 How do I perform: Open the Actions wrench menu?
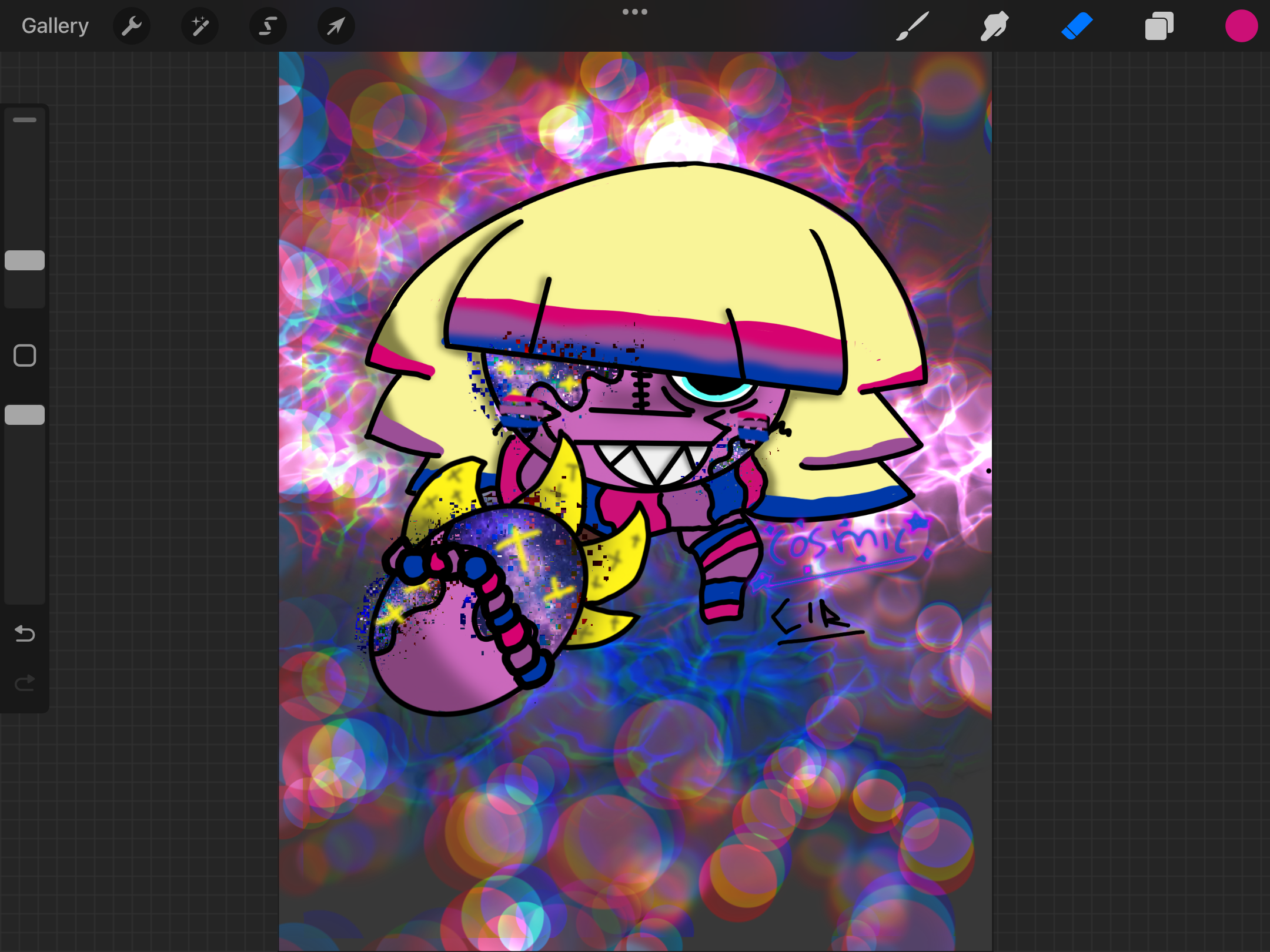(132, 26)
